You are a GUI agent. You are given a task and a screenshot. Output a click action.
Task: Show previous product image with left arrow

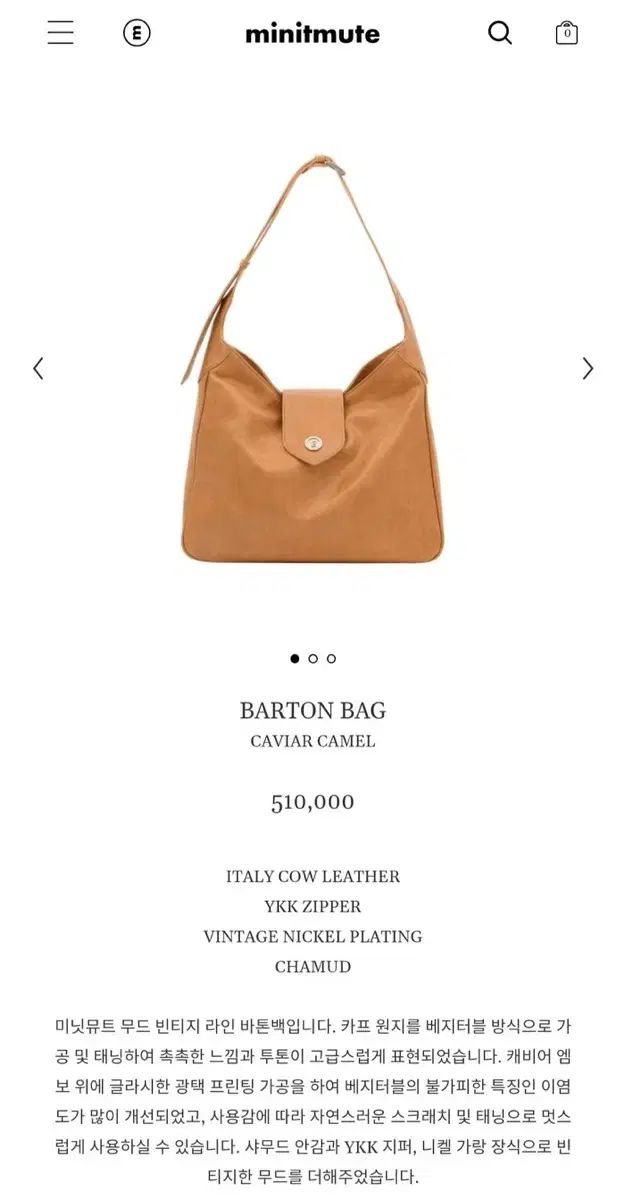tap(38, 368)
